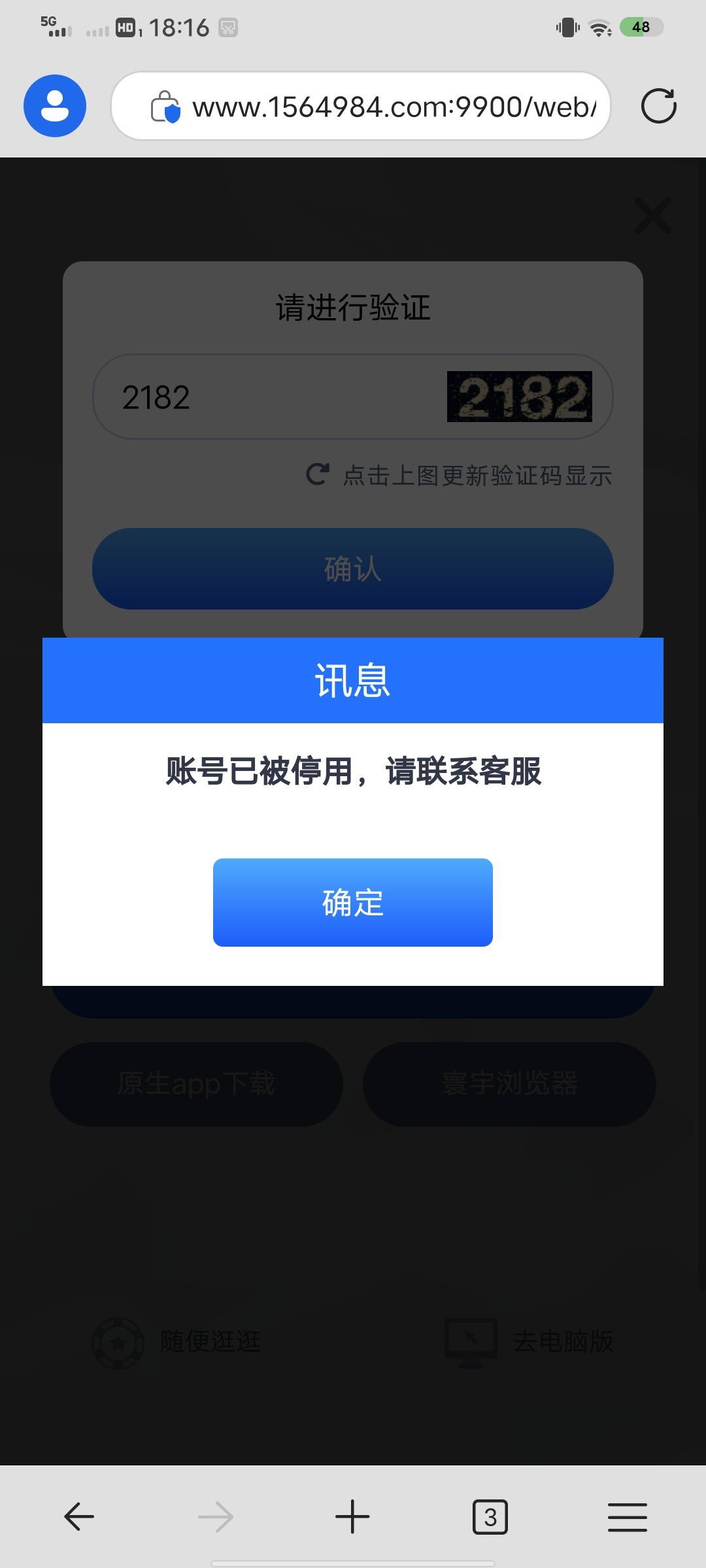This screenshot has width=706, height=1568.
Task: Open 寰宇浏览器 button
Action: click(509, 1084)
